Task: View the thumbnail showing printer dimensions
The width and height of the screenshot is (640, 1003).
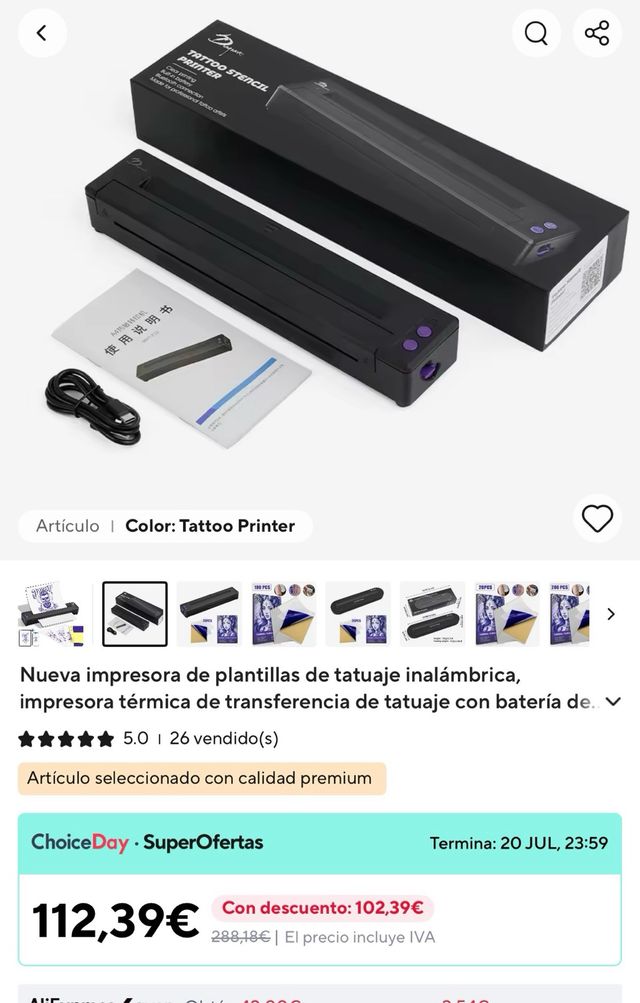Action: 432,614
